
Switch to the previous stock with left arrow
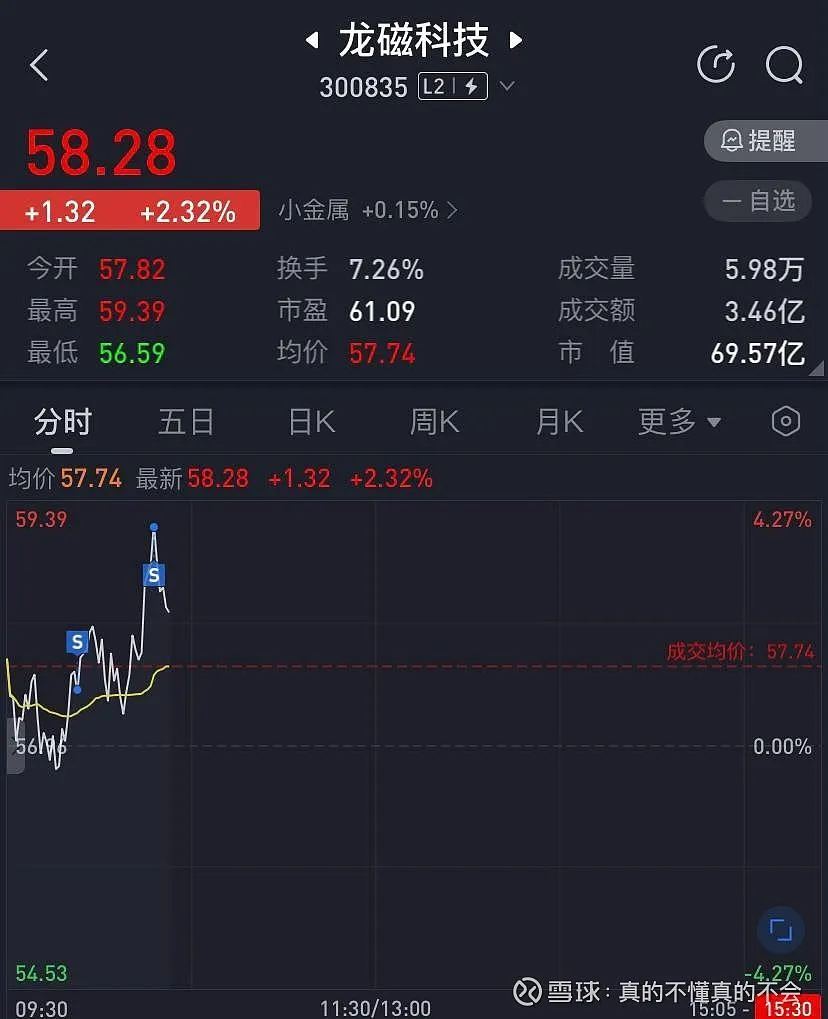[x=312, y=41]
